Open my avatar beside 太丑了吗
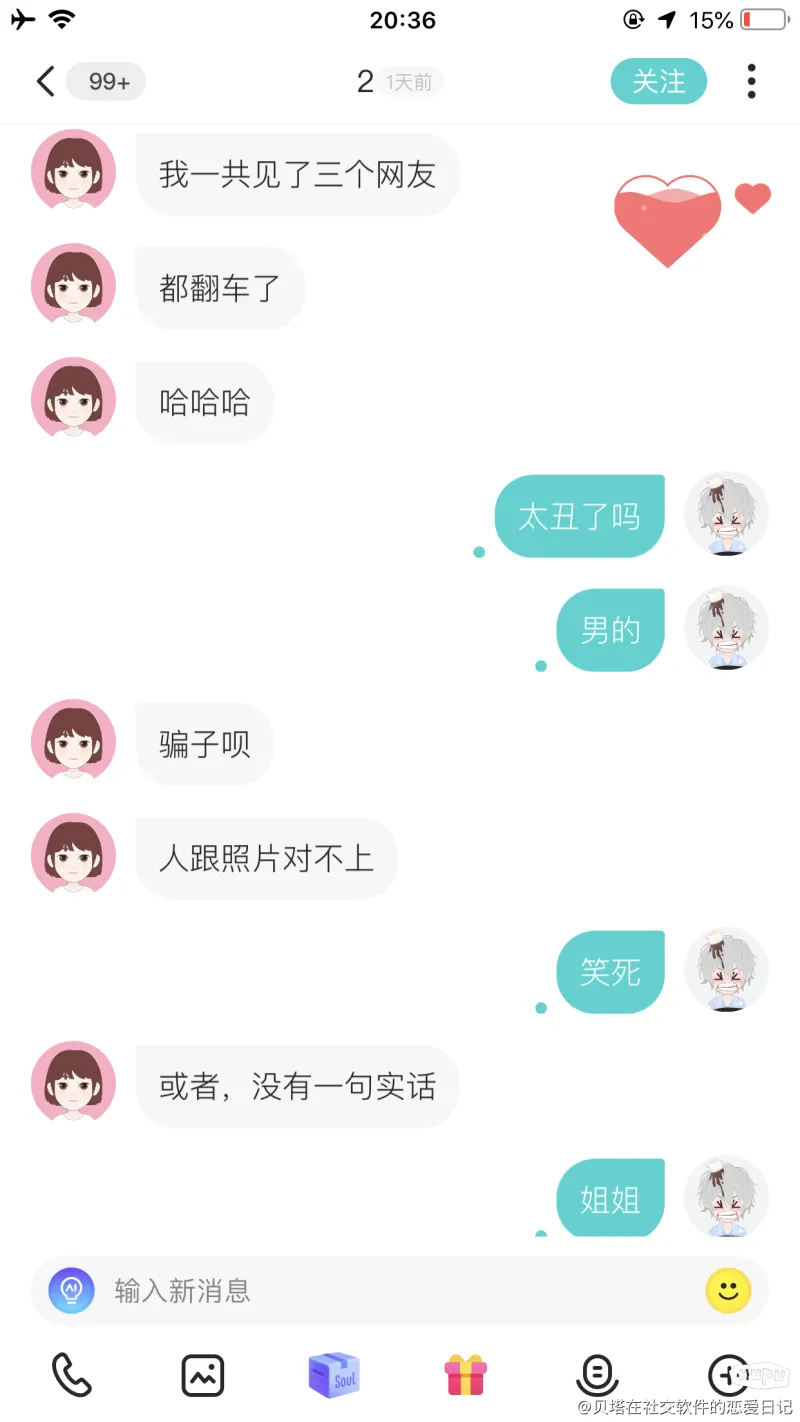Screen dimensions: 800x1422 pyautogui.click(x=726, y=514)
